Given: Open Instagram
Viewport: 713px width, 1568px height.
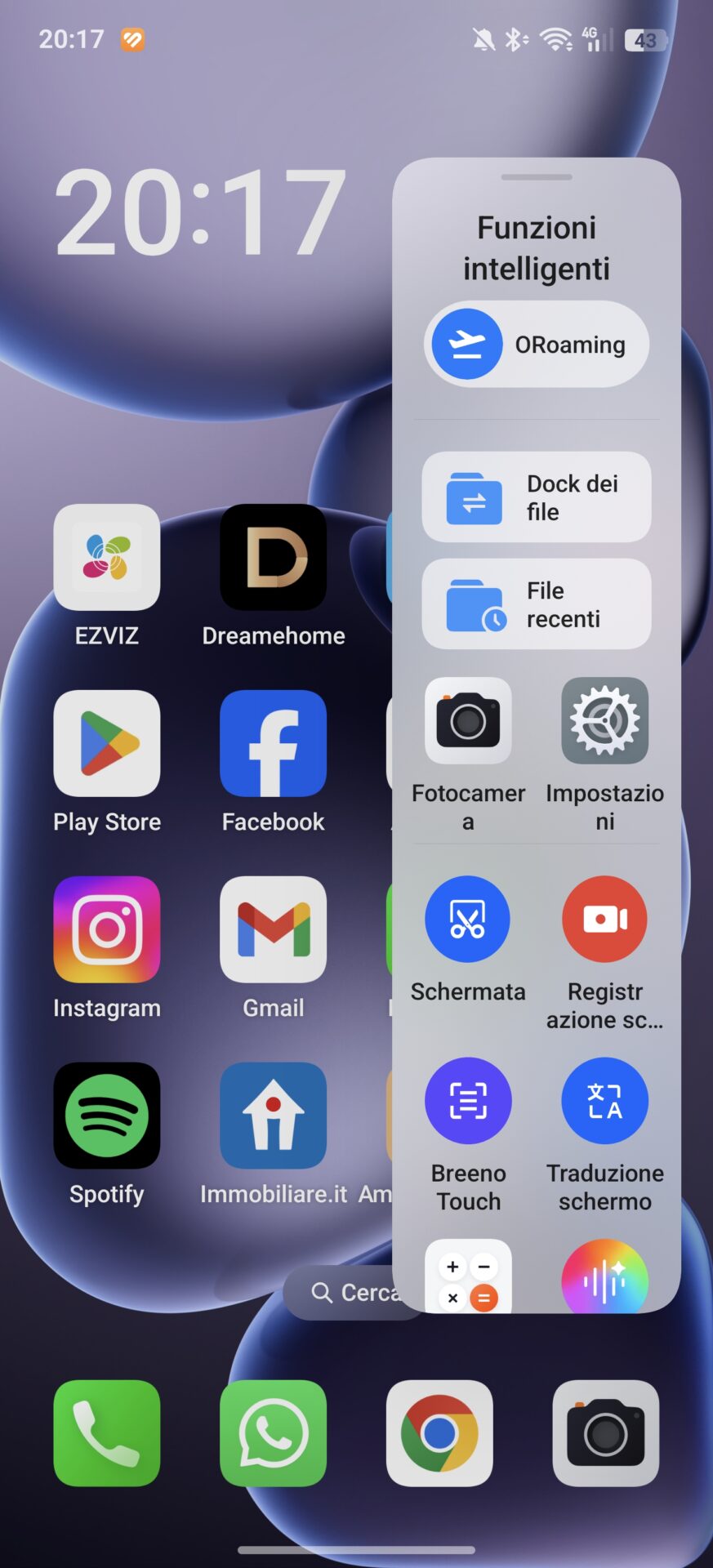Looking at the screenshot, I should pos(107,930).
